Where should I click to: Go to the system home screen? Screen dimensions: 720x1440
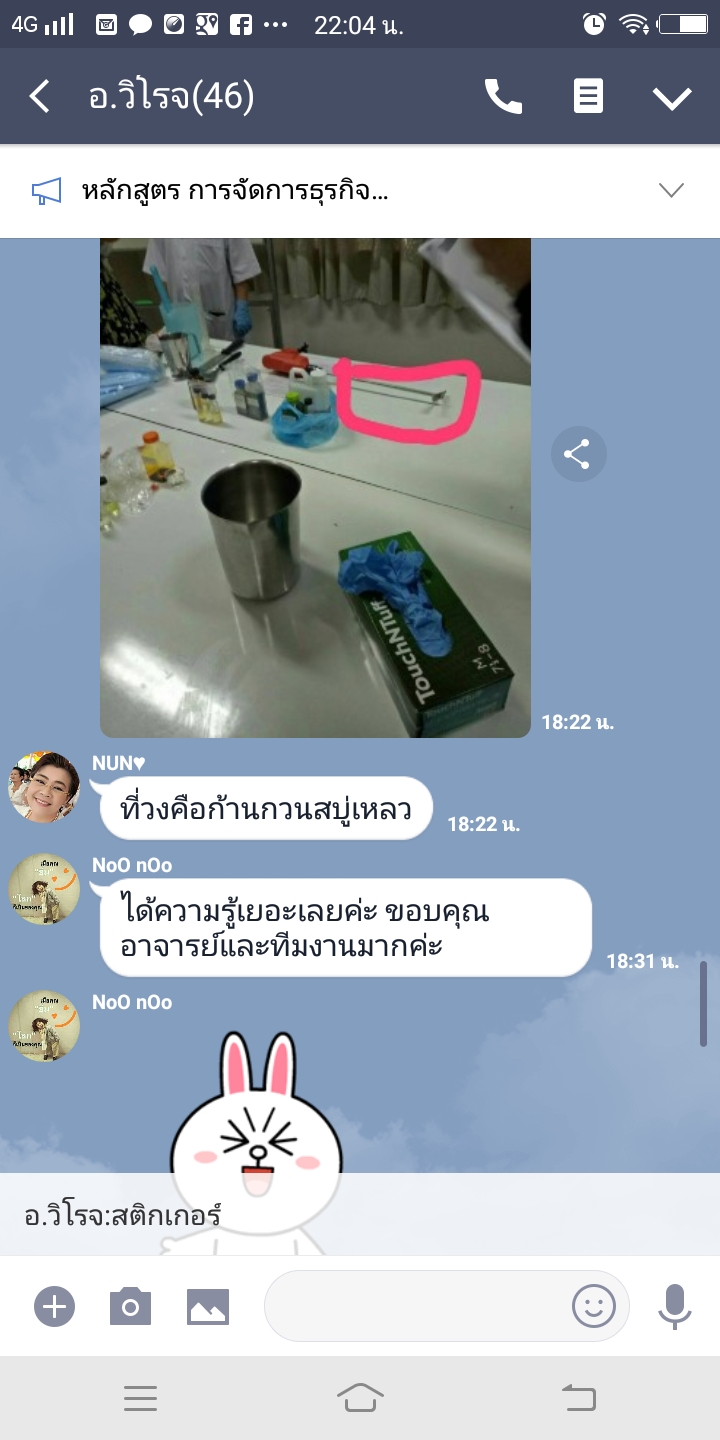pyautogui.click(x=360, y=1398)
